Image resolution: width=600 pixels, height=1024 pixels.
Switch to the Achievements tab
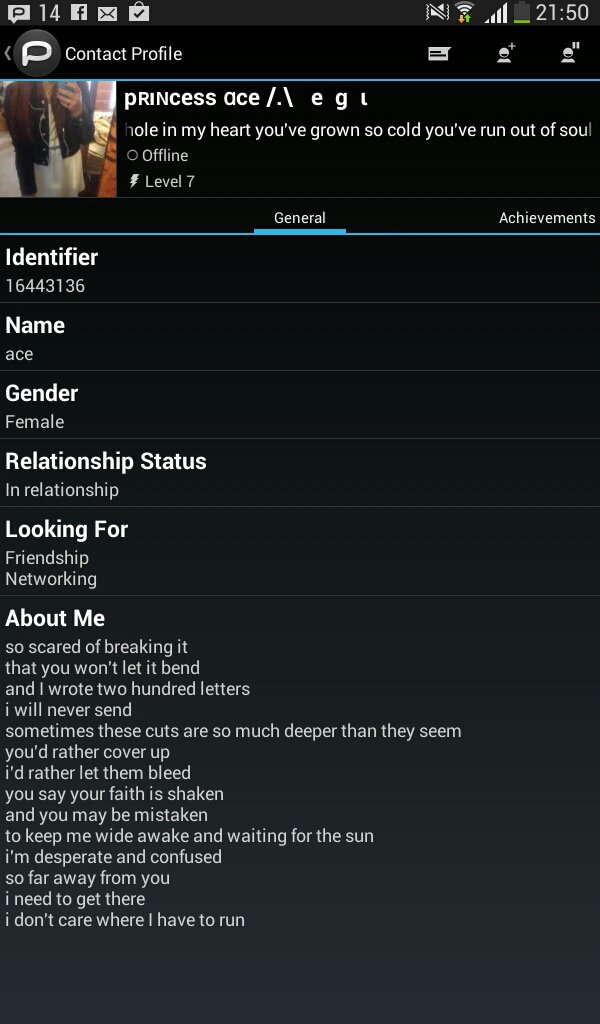[547, 218]
